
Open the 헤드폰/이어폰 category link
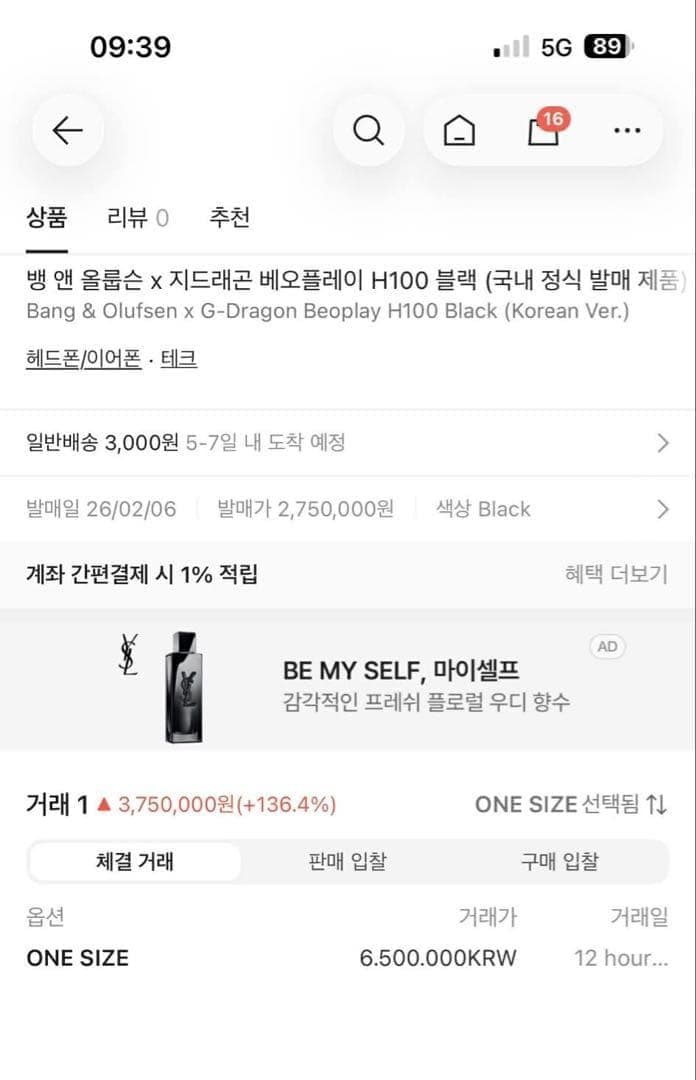[83, 359]
